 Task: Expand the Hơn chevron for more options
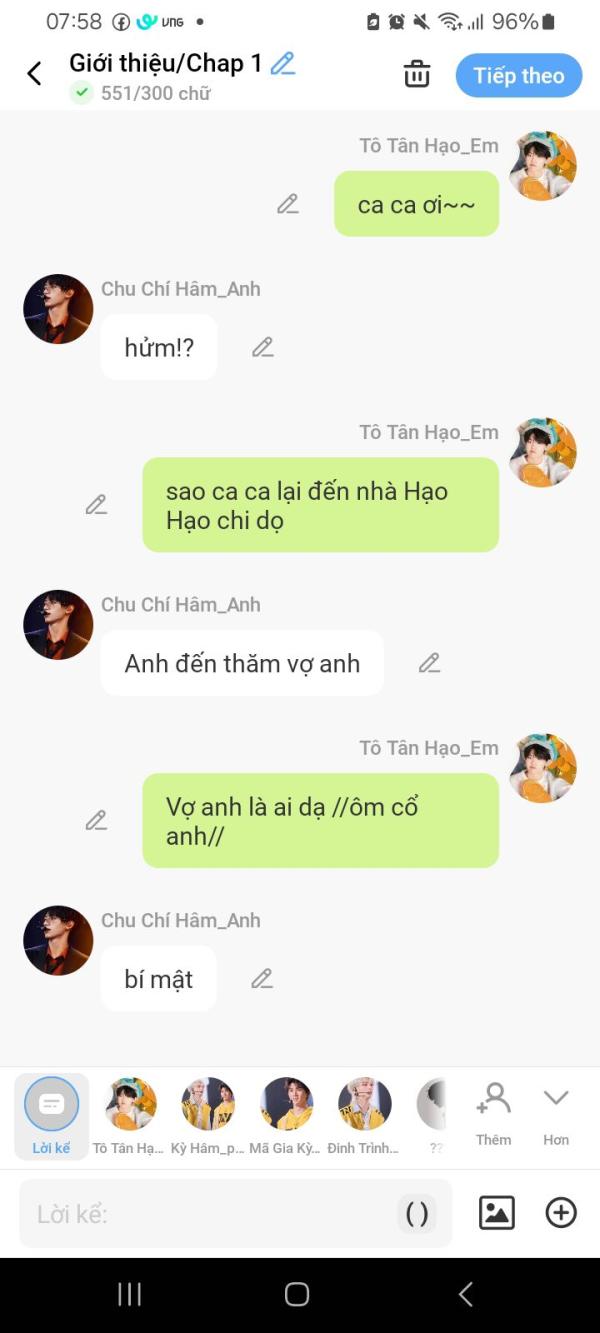[556, 1112]
